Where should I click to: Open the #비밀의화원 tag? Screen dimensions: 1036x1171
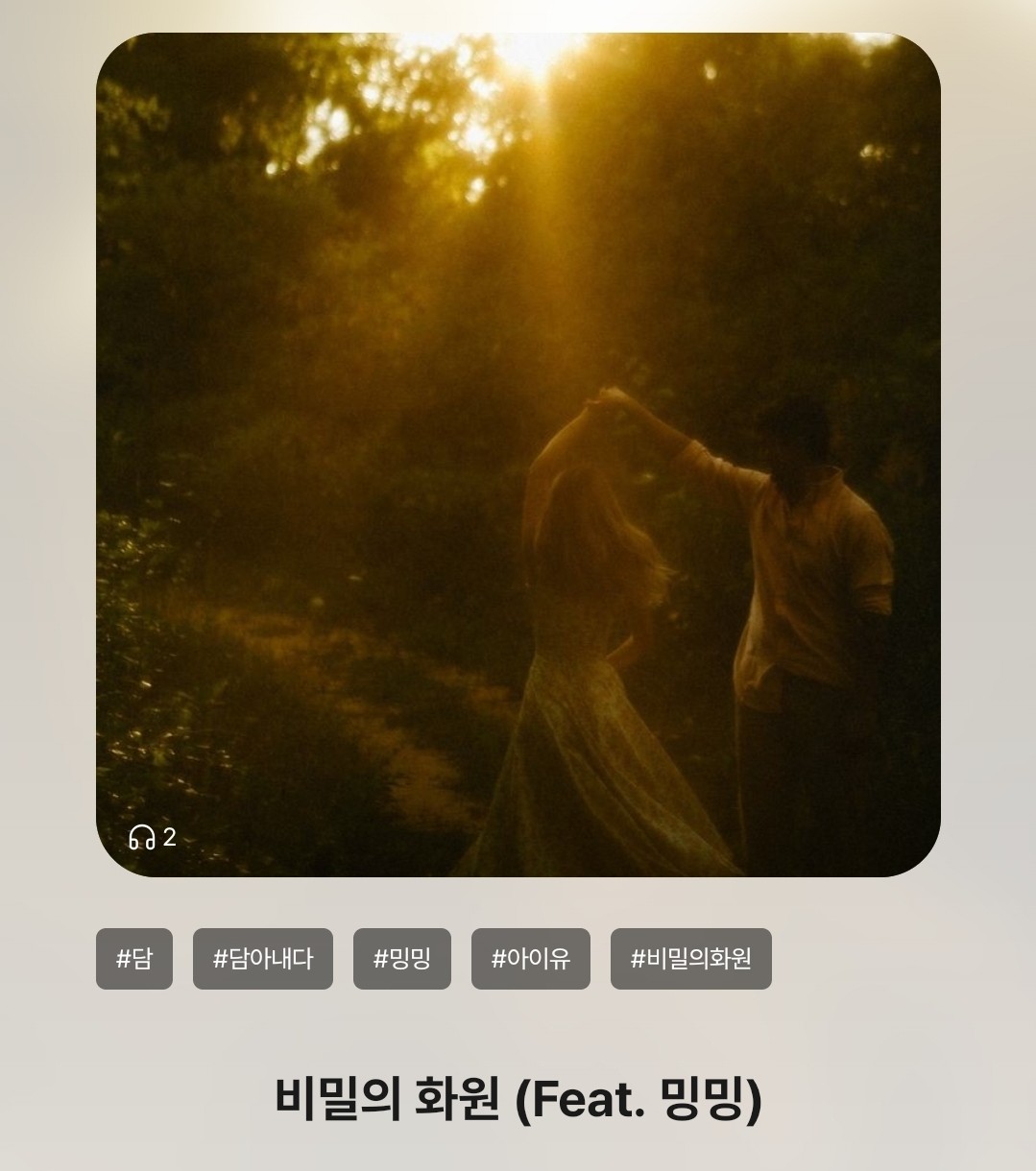[691, 959]
